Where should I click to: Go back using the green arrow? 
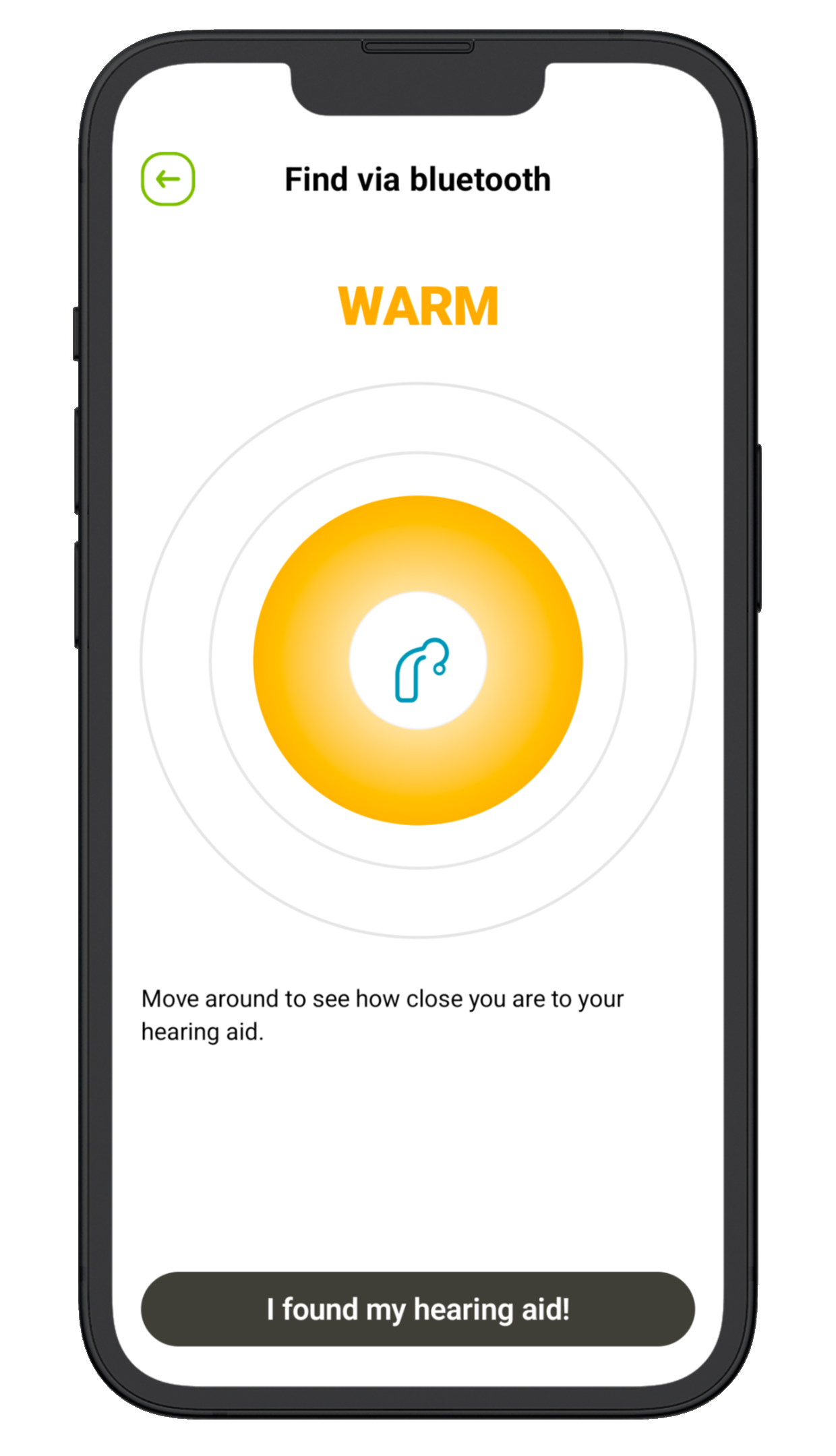tap(168, 179)
